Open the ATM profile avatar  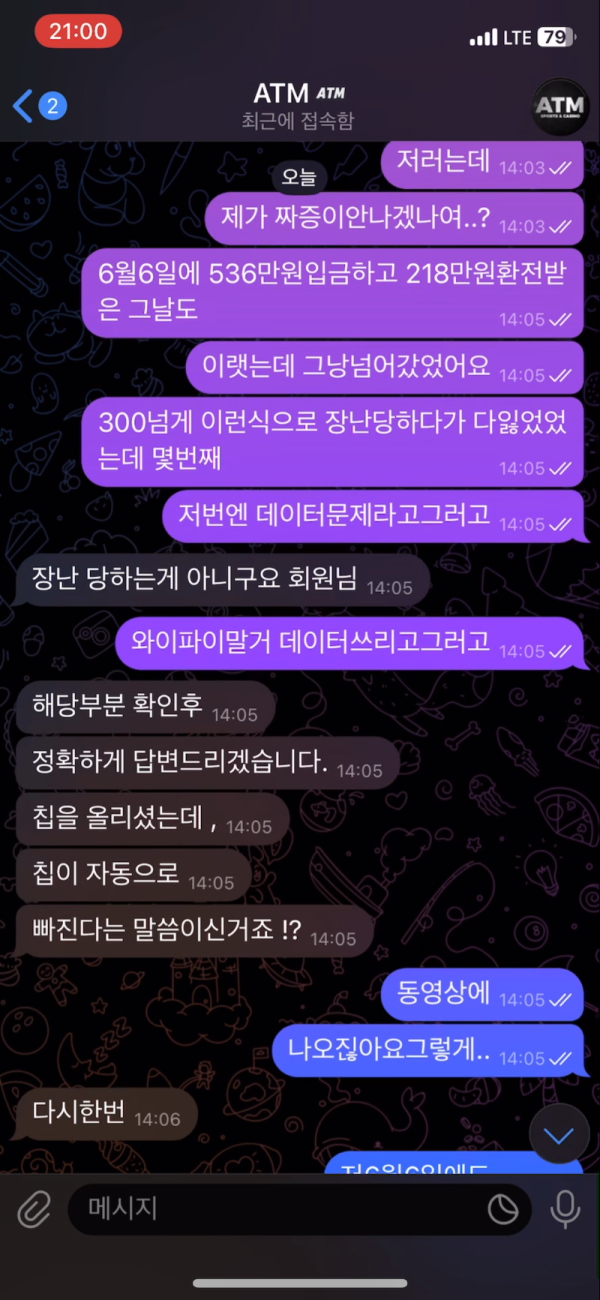tap(560, 106)
